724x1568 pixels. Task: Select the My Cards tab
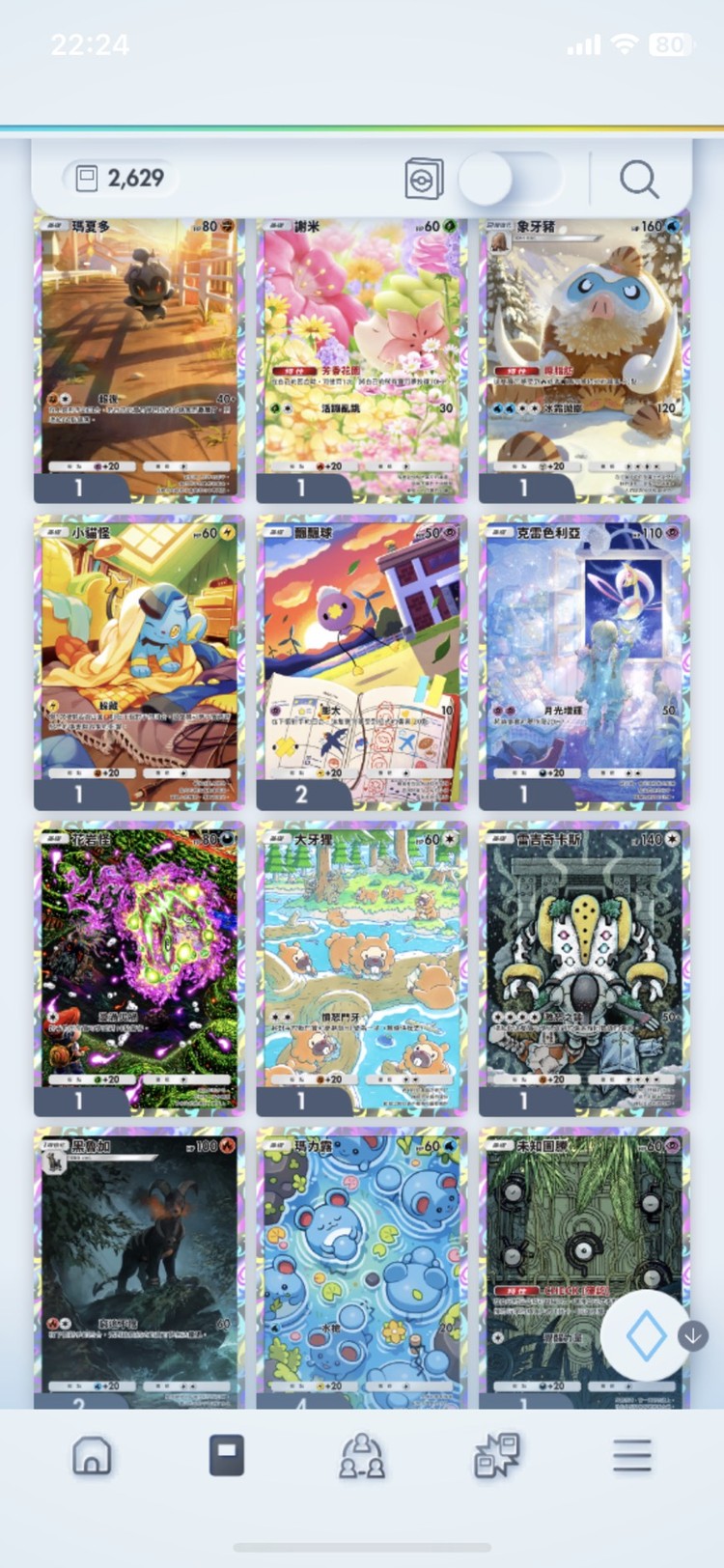click(x=227, y=1455)
